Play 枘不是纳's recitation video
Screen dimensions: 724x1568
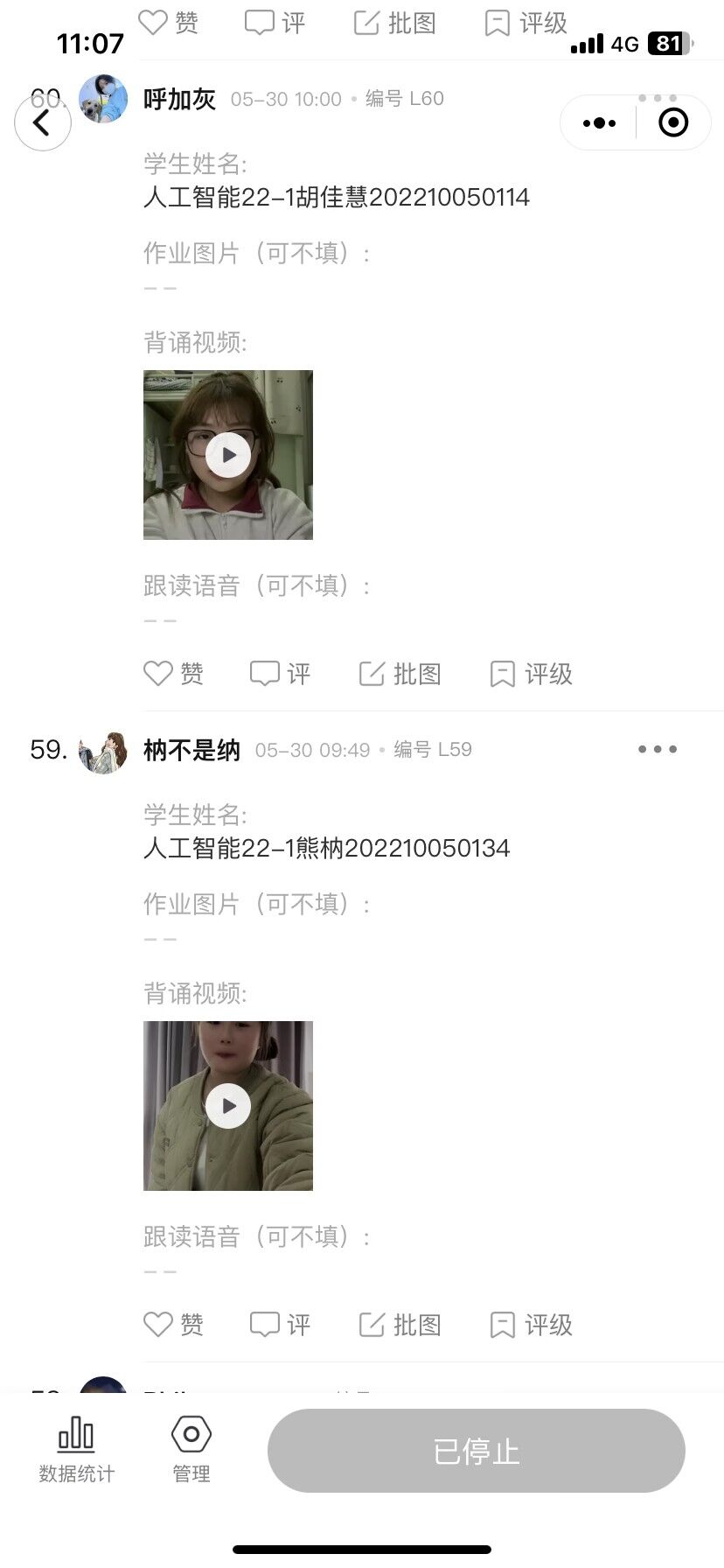click(228, 1106)
